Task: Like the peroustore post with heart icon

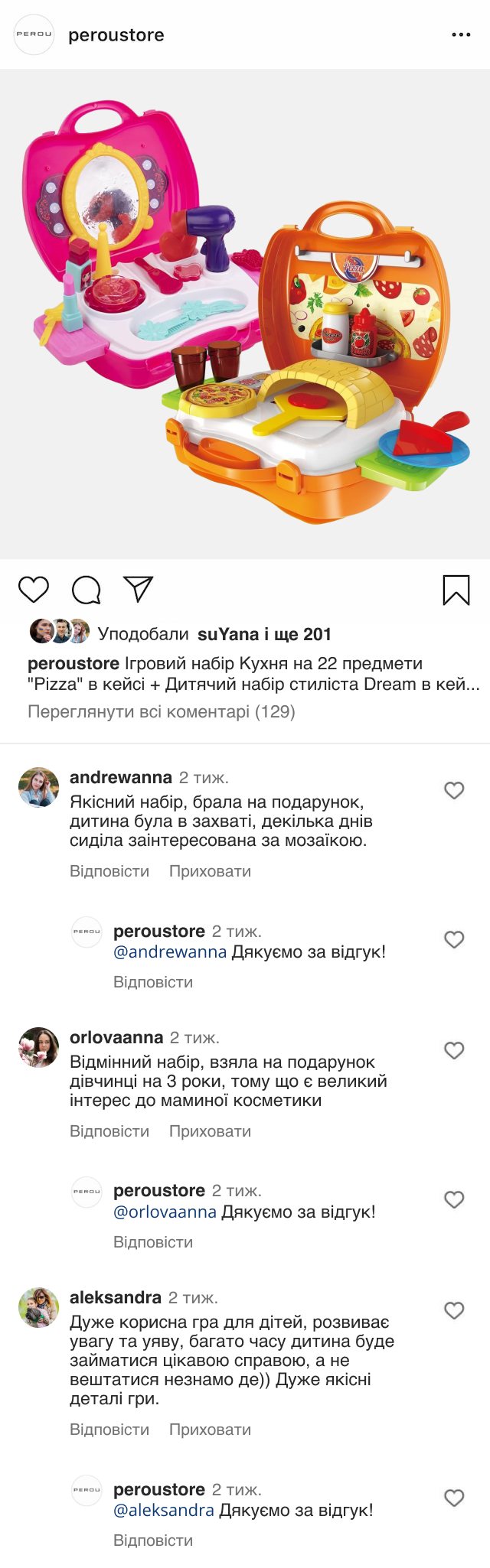Action: click(34, 590)
